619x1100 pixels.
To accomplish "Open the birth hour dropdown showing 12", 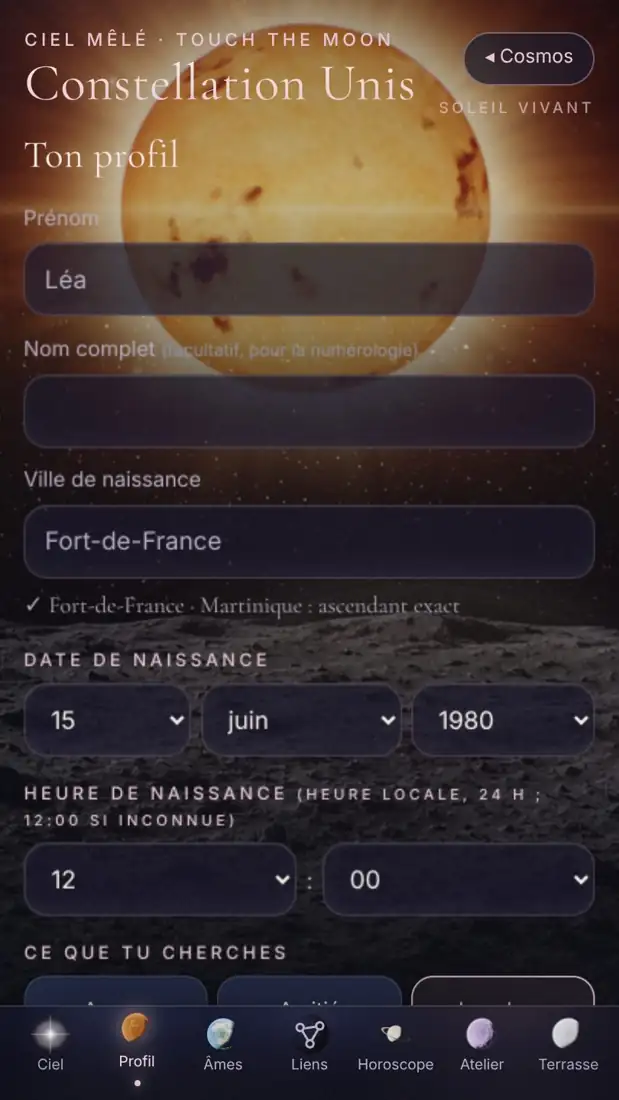I will 160,879.
